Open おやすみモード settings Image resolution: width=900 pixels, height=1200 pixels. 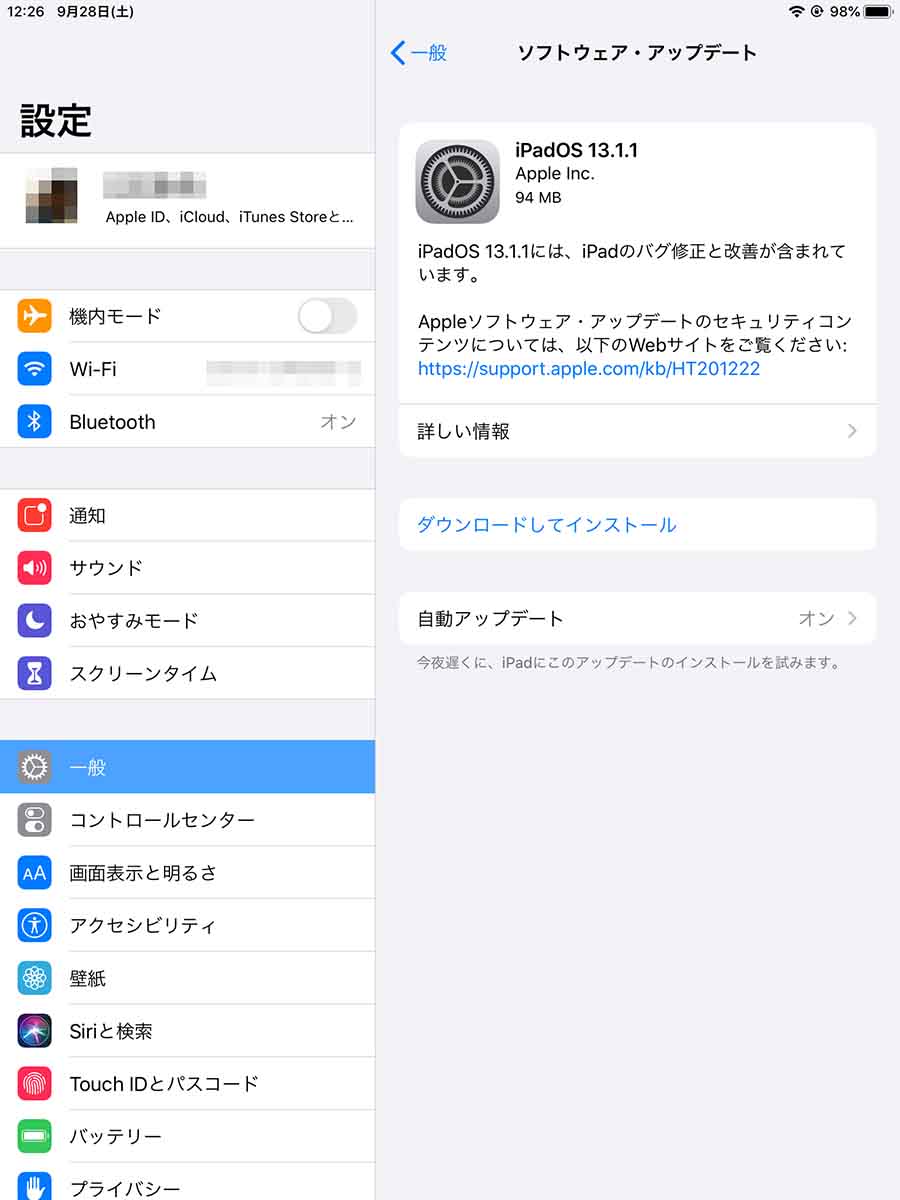(x=187, y=621)
